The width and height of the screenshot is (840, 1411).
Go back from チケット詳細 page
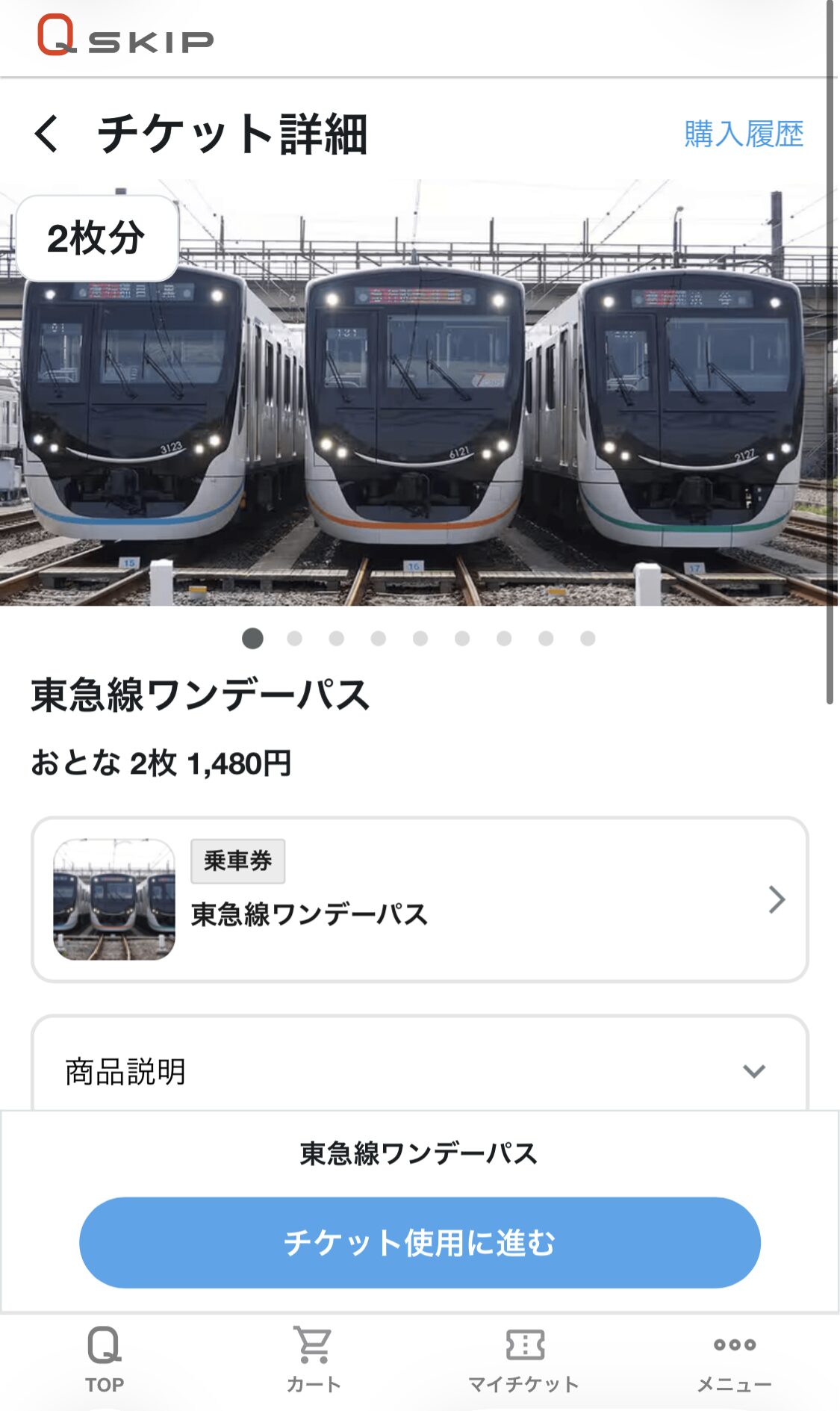[x=47, y=134]
